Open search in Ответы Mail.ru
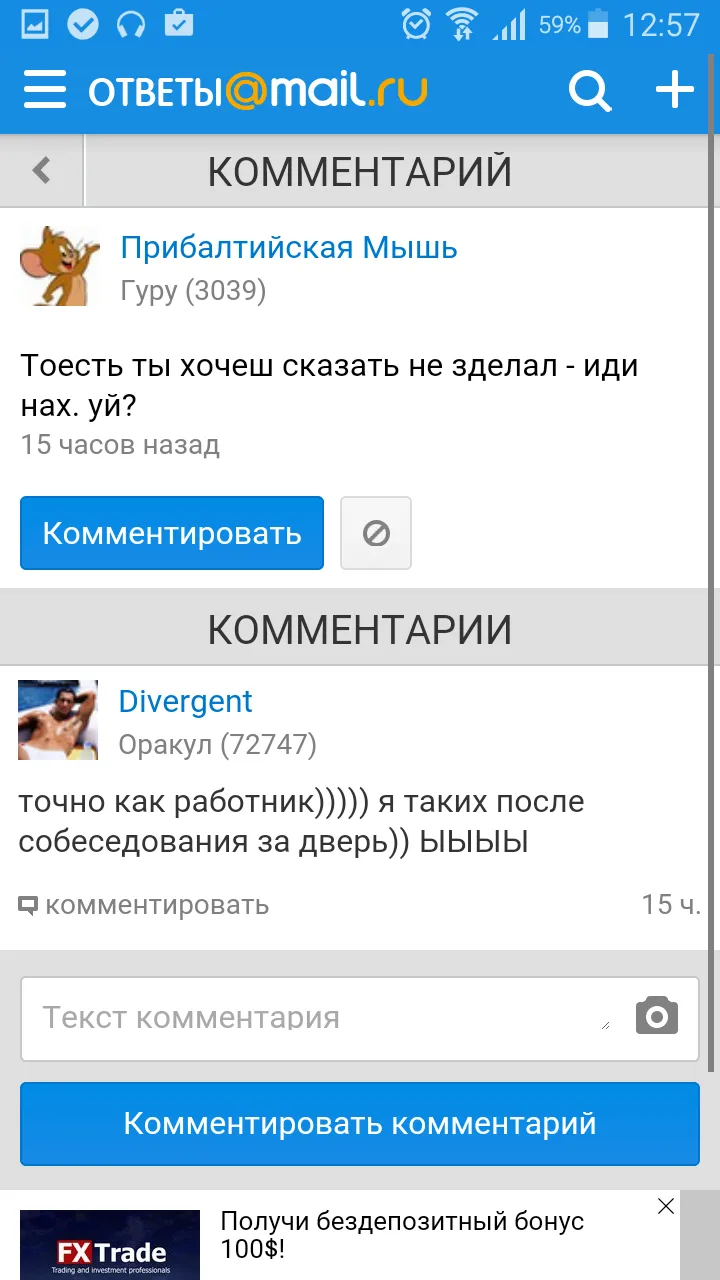Viewport: 720px width, 1280px height. [590, 91]
